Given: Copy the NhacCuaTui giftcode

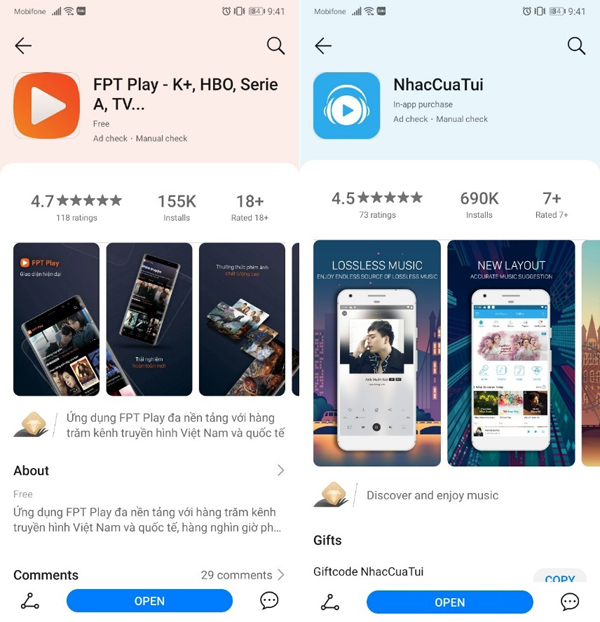Looking at the screenshot, I should coord(559,578).
